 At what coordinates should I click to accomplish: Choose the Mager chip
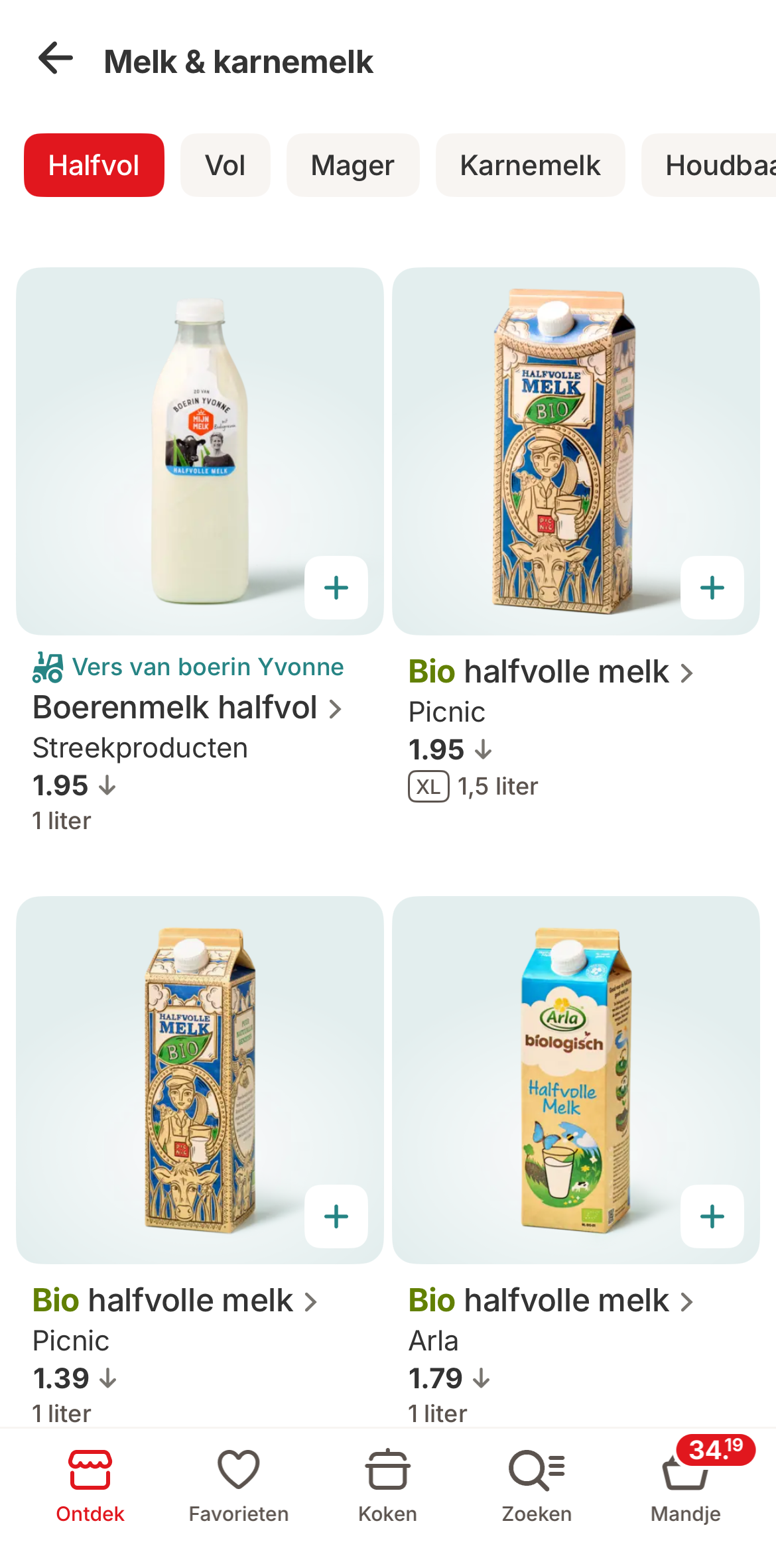[x=352, y=165]
